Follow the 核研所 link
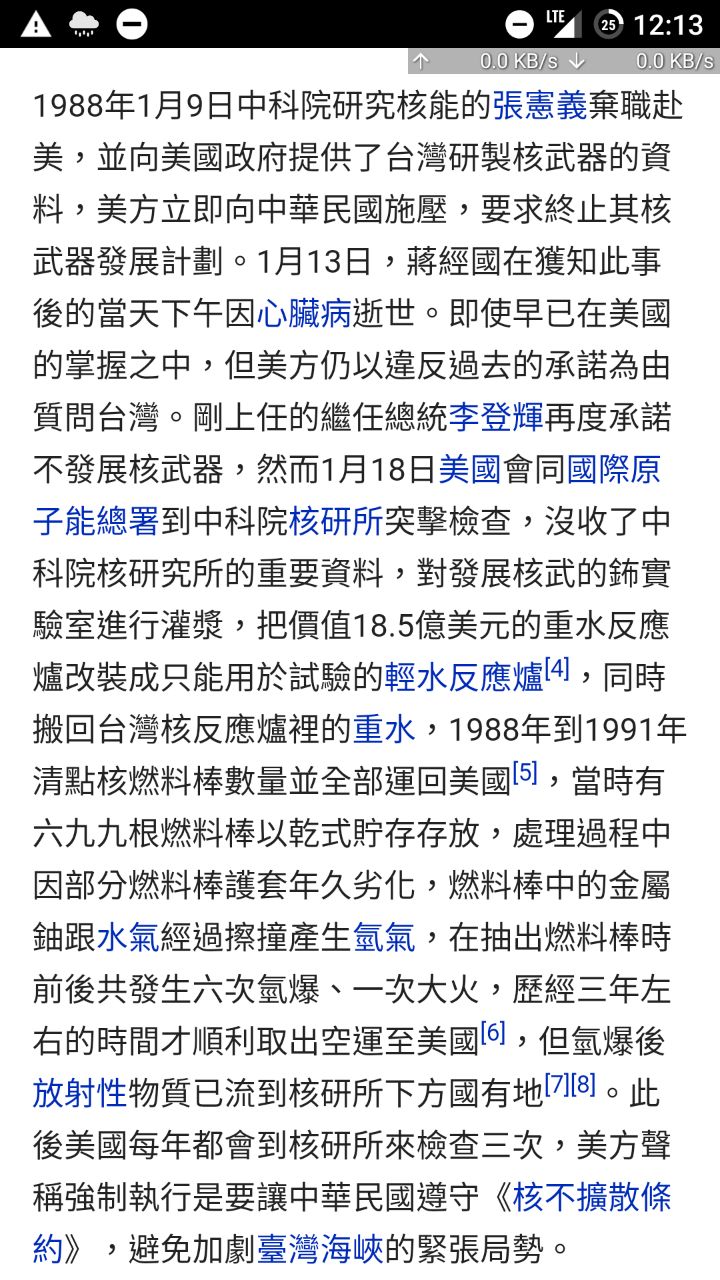The height and width of the screenshot is (1280, 720). (x=336, y=522)
